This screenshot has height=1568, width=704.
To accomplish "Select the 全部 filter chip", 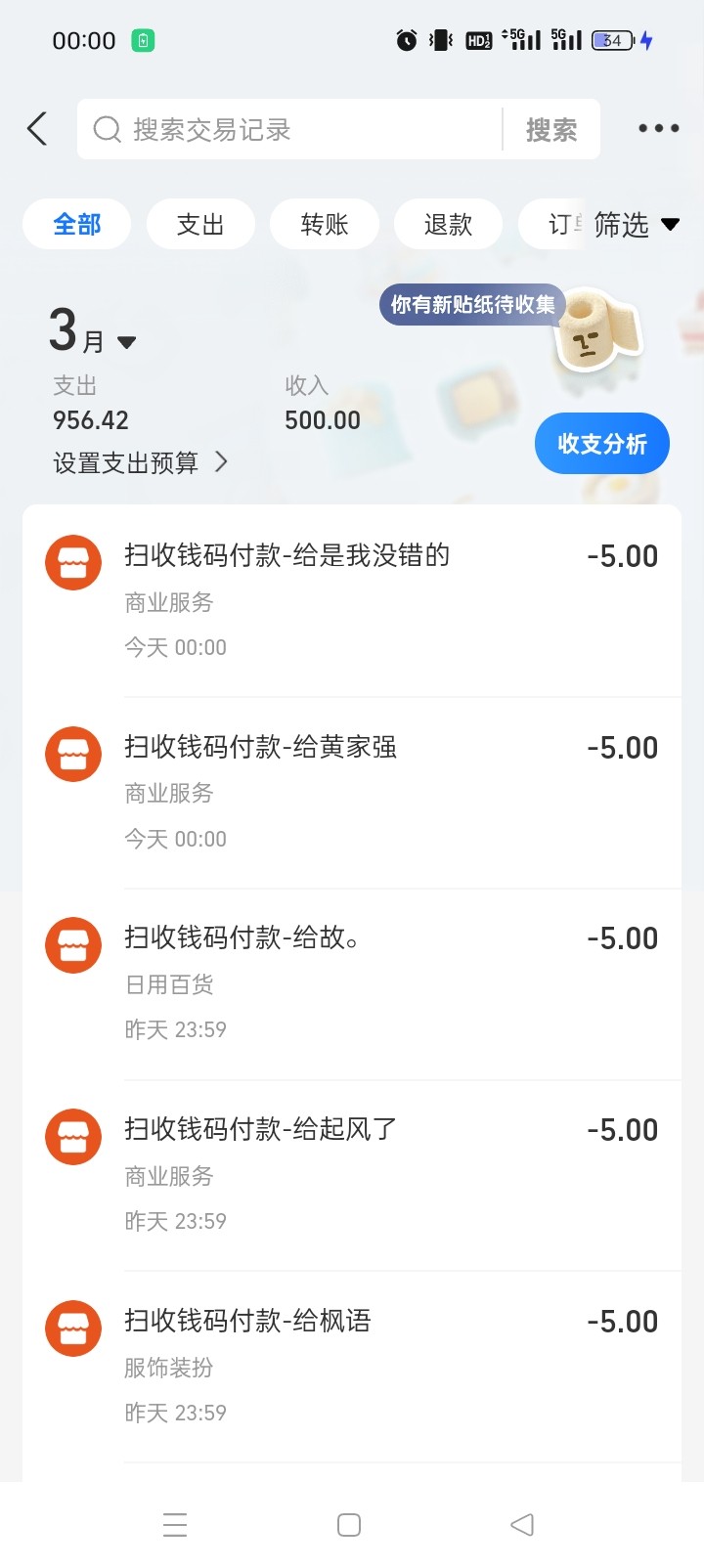I will point(77,225).
